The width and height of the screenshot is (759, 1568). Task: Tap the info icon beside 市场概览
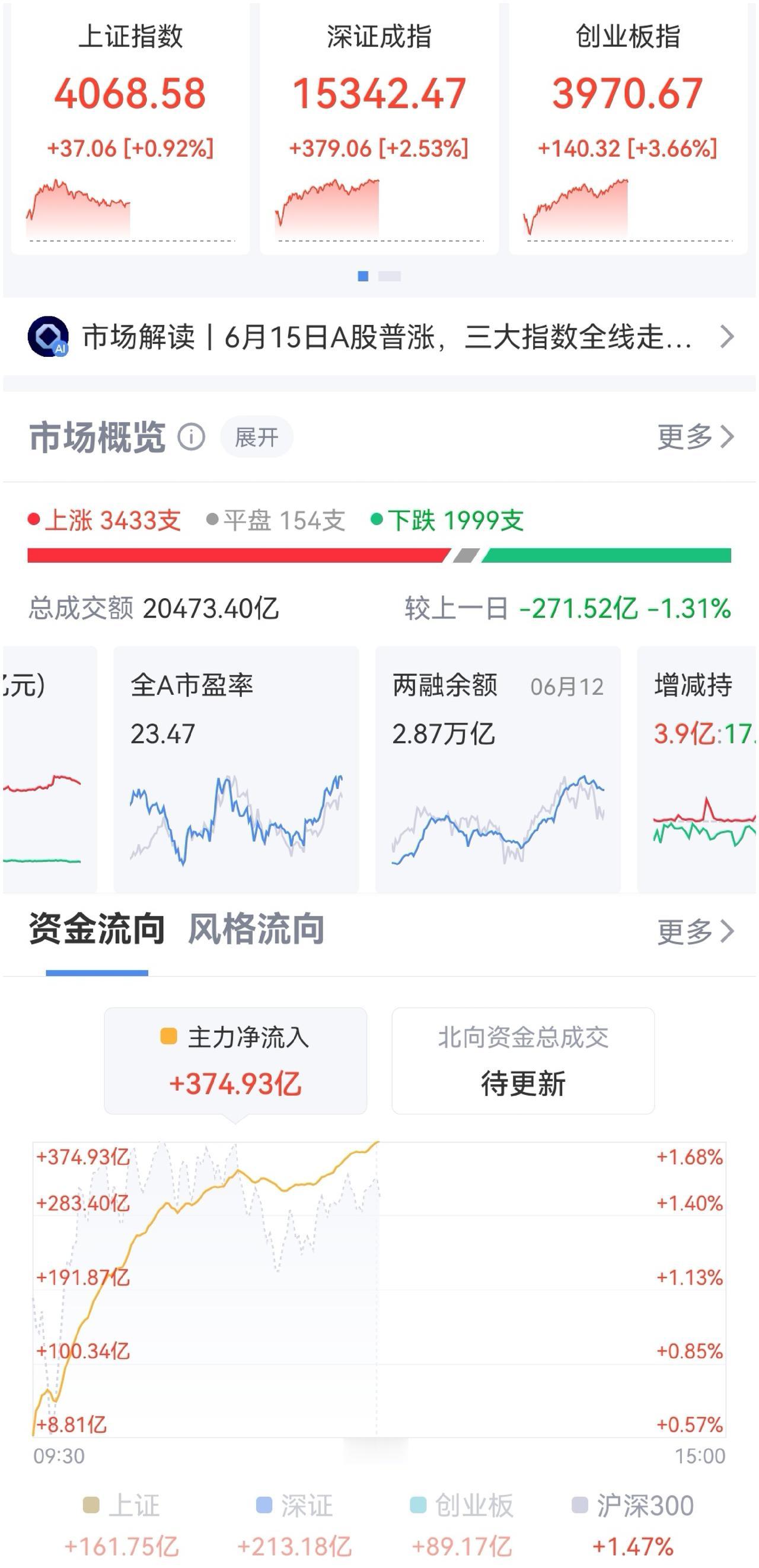coord(191,437)
